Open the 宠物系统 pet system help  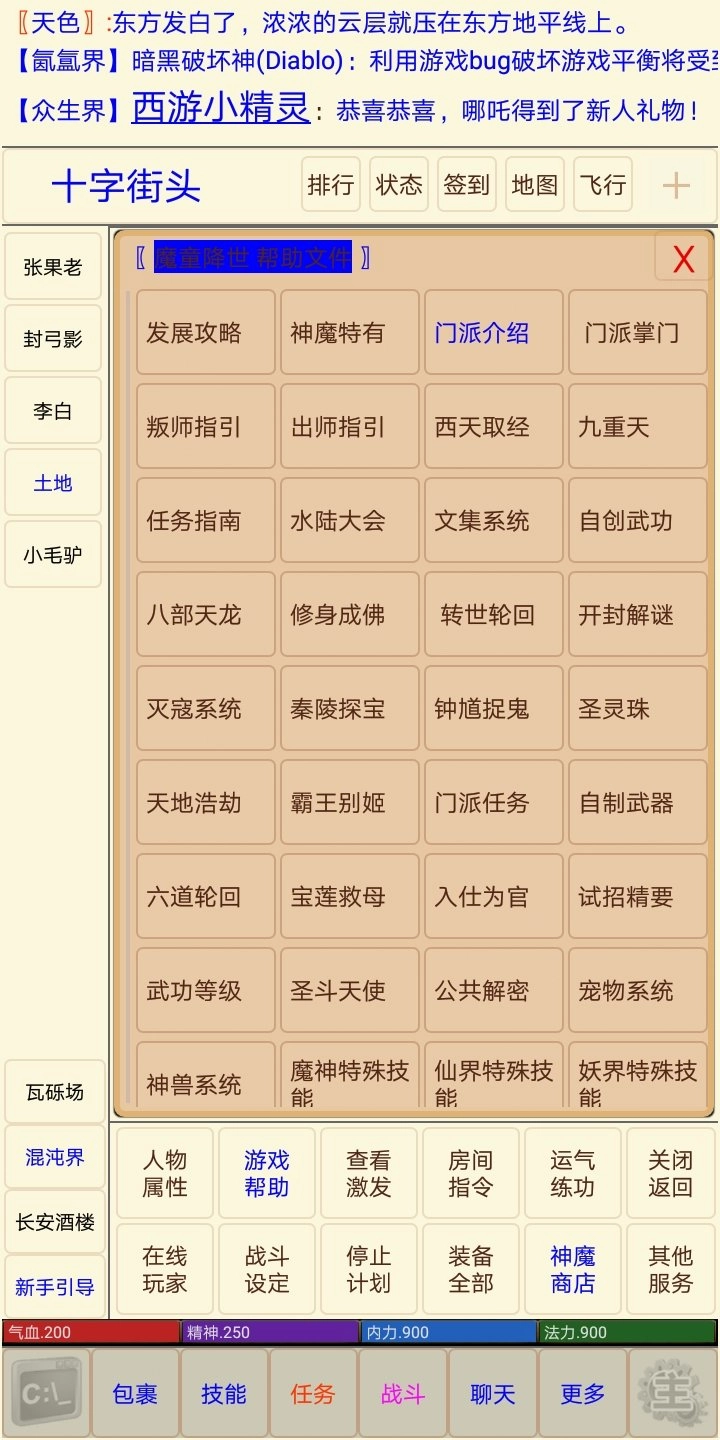[637, 990]
